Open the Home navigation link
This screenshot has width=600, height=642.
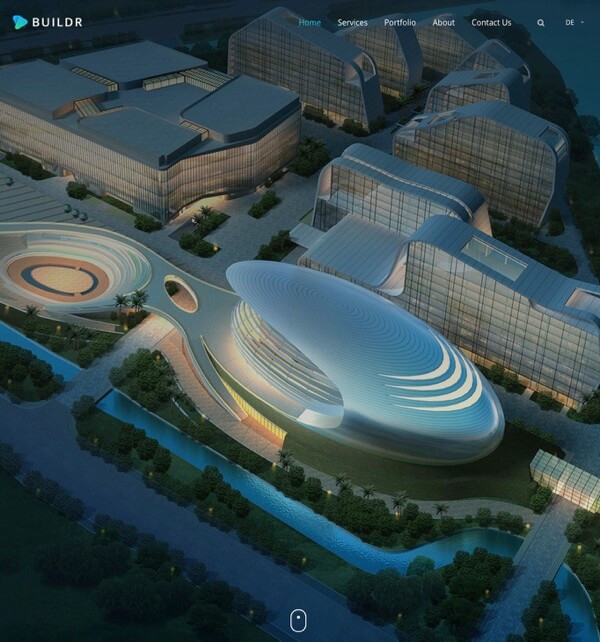tap(310, 22)
